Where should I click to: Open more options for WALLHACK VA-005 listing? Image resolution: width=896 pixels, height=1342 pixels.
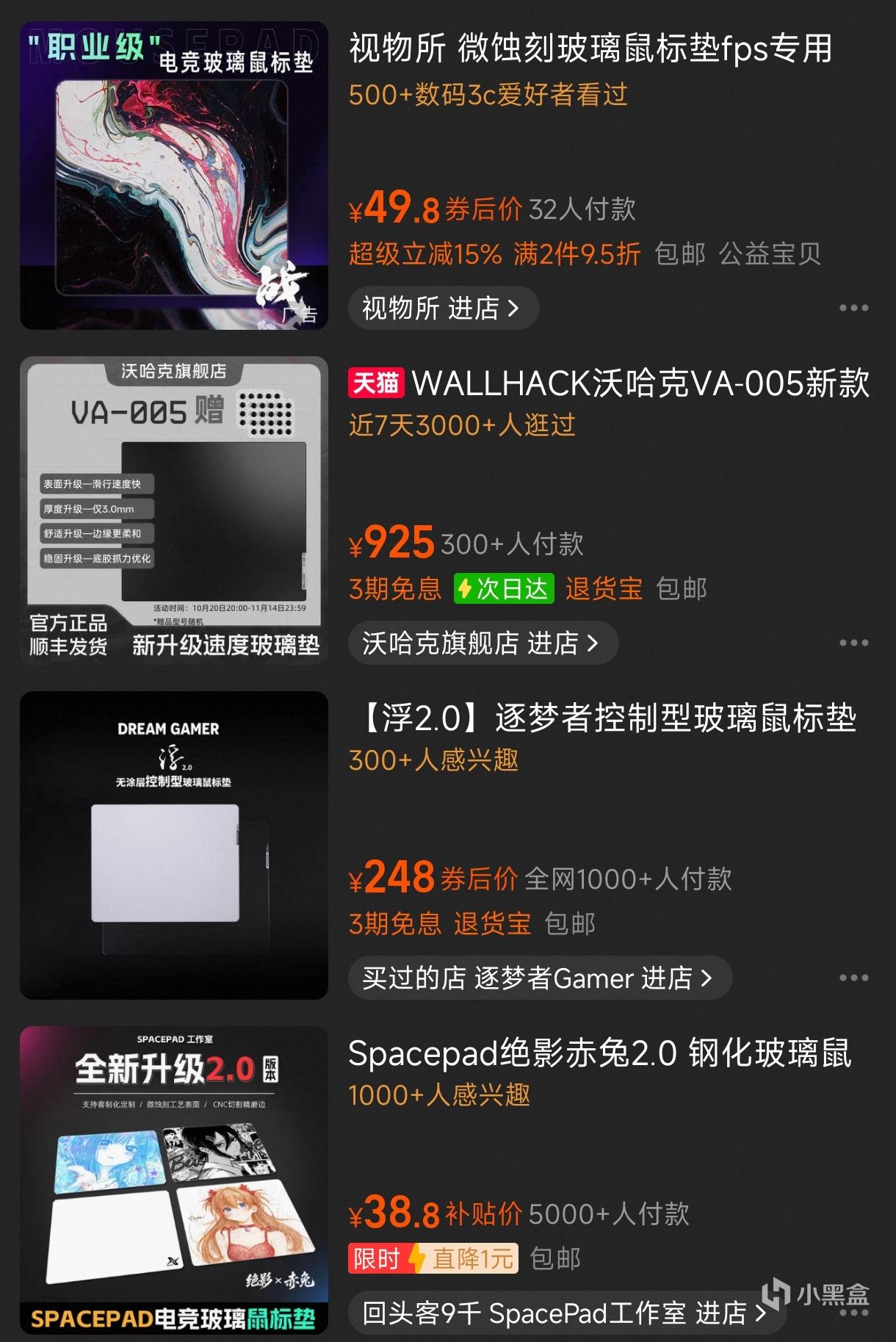pyautogui.click(x=853, y=643)
